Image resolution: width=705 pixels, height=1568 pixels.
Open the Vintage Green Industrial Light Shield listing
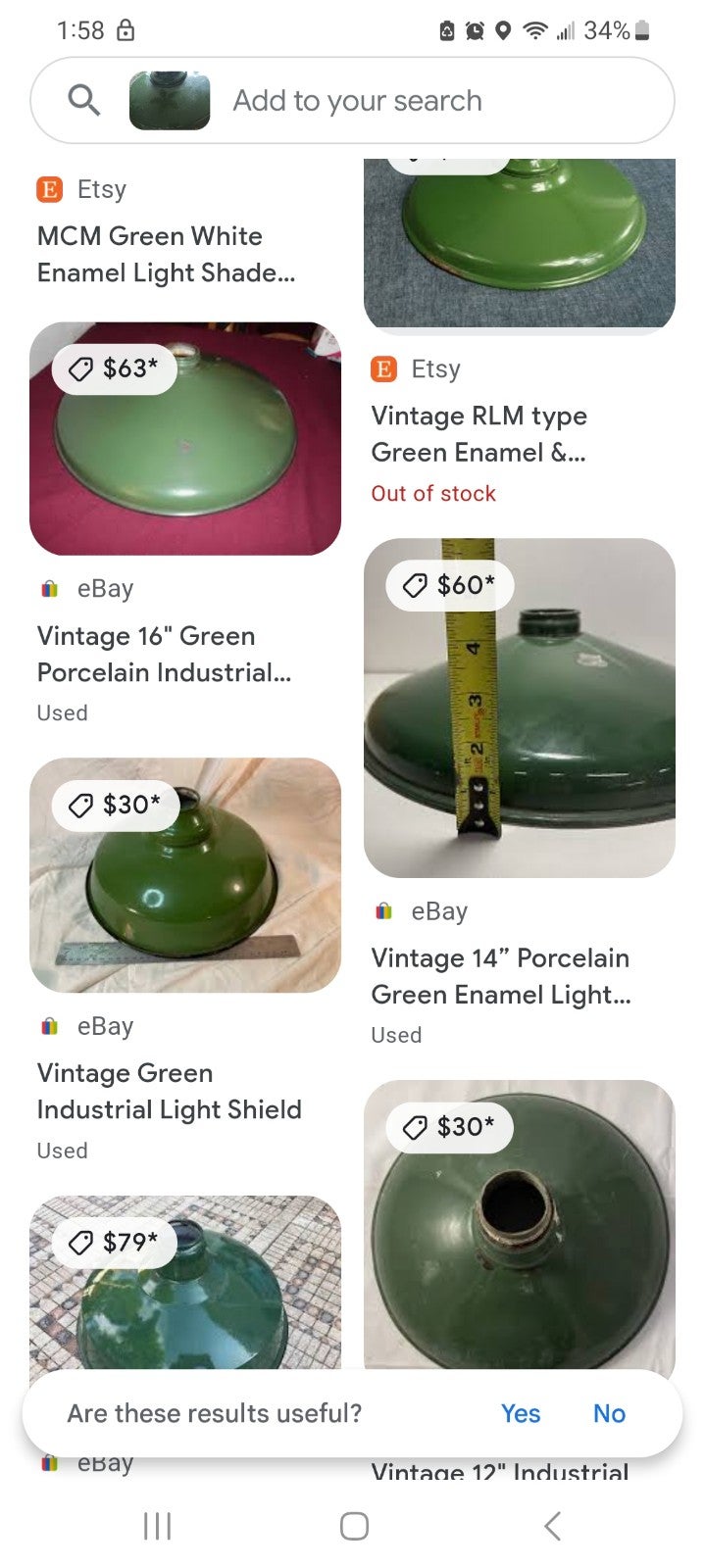pyautogui.click(x=169, y=1091)
